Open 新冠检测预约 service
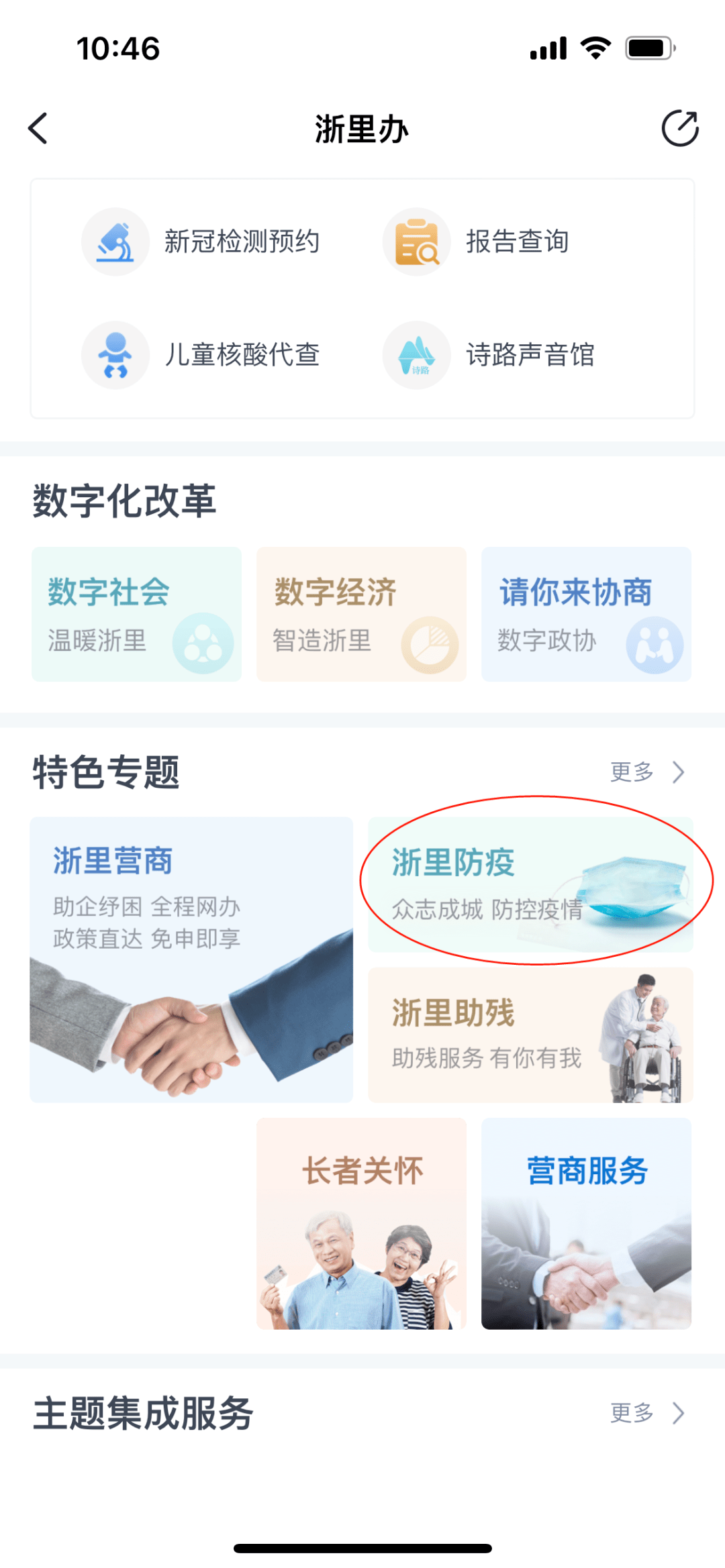 (x=201, y=242)
